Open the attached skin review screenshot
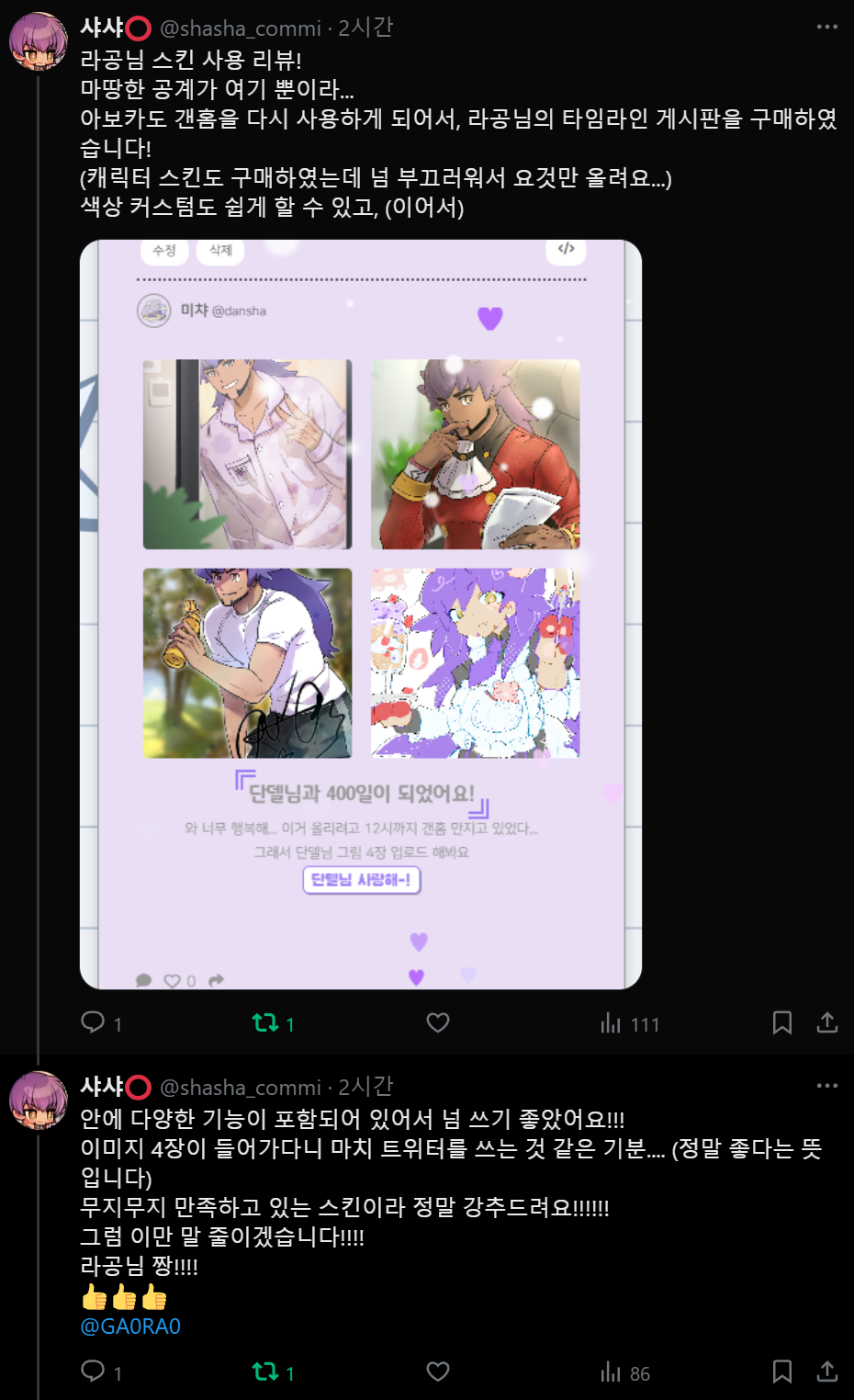 pyautogui.click(x=360, y=614)
